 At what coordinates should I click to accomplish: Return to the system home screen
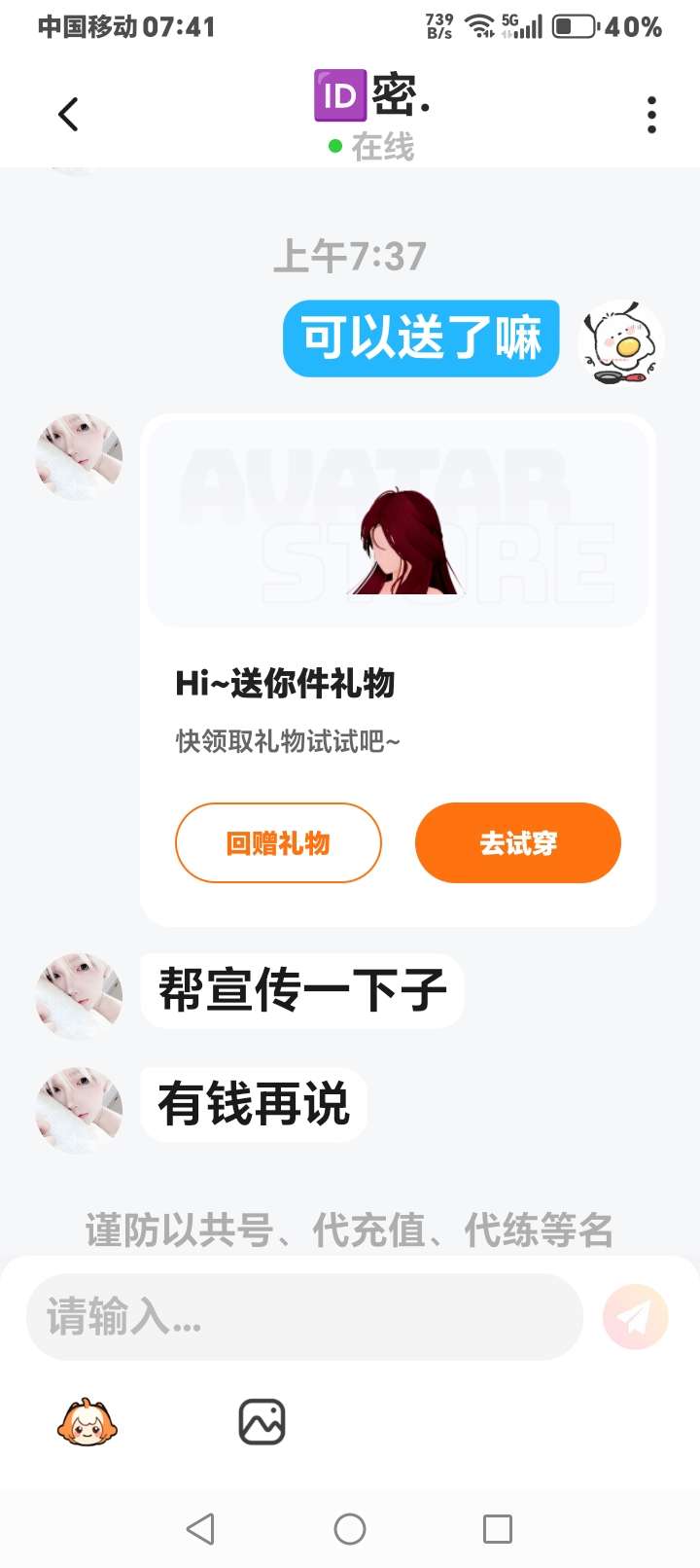(x=350, y=1529)
